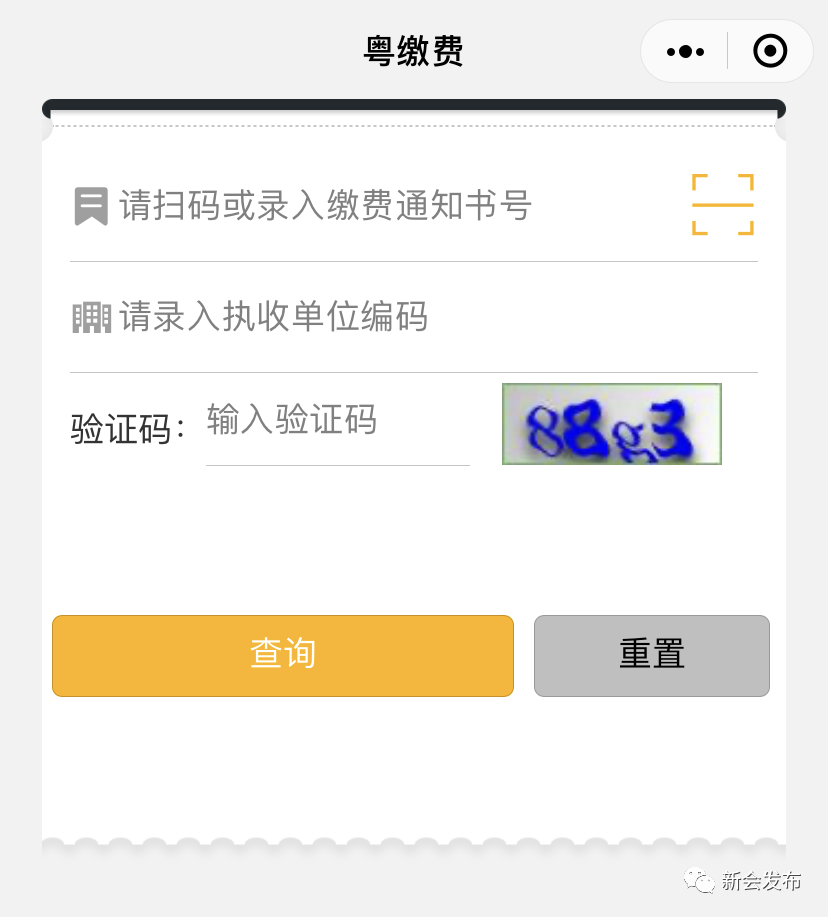Image resolution: width=828 pixels, height=917 pixels.
Task: Tap the 重置 button
Action: click(651, 655)
